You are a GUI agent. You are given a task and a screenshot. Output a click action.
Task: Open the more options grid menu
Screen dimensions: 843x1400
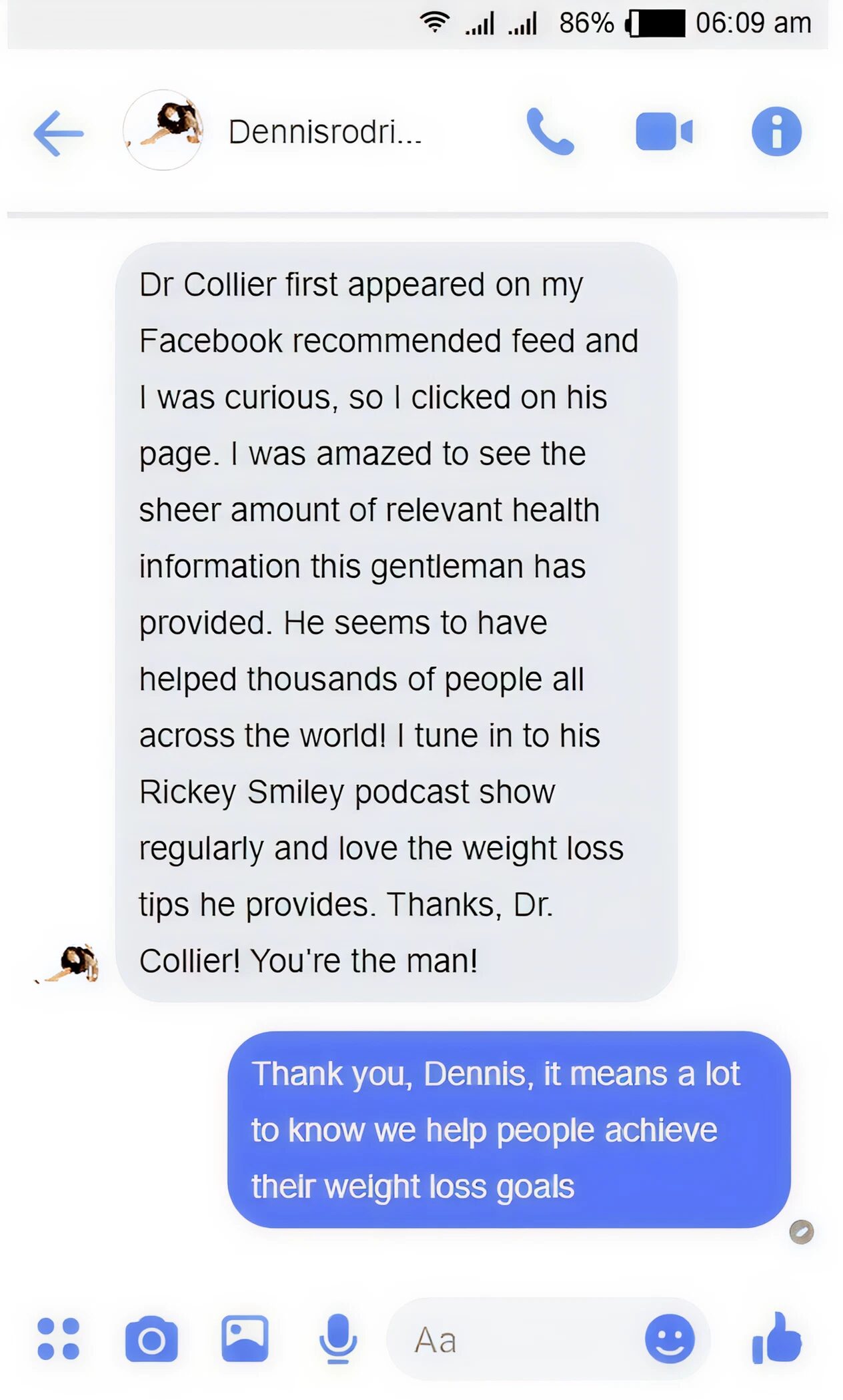click(x=59, y=1339)
